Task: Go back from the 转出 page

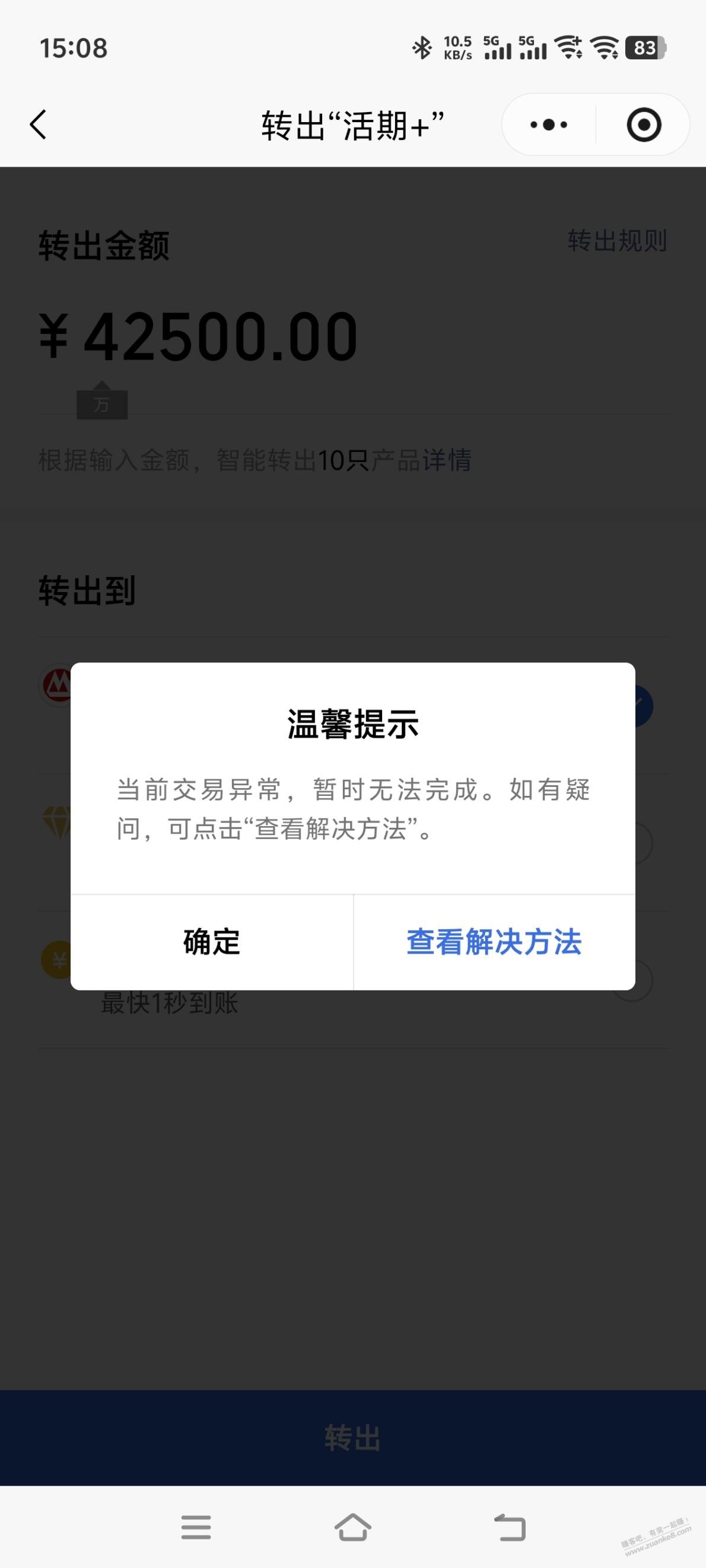Action: click(39, 125)
